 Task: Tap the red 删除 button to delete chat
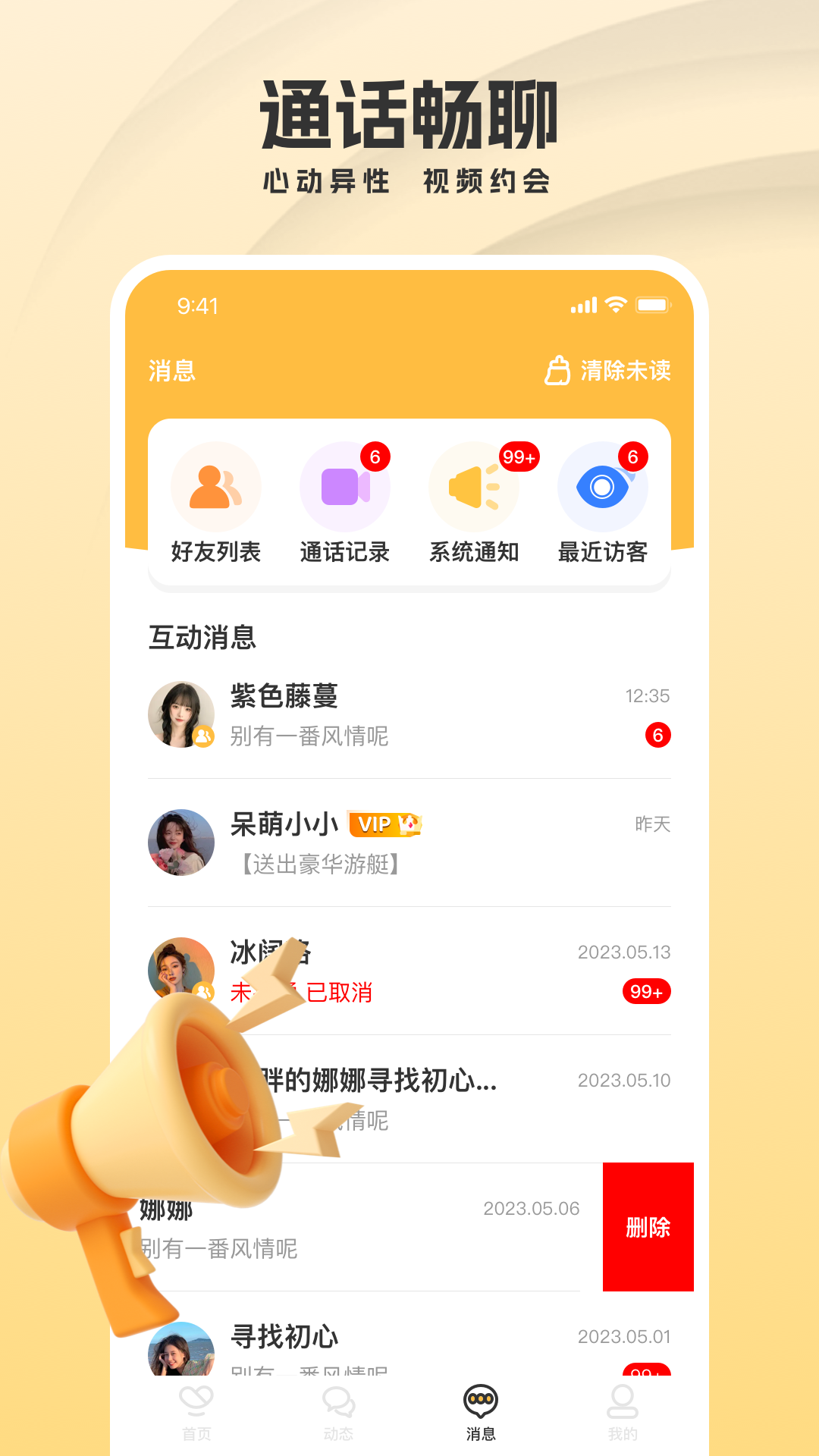click(648, 1225)
